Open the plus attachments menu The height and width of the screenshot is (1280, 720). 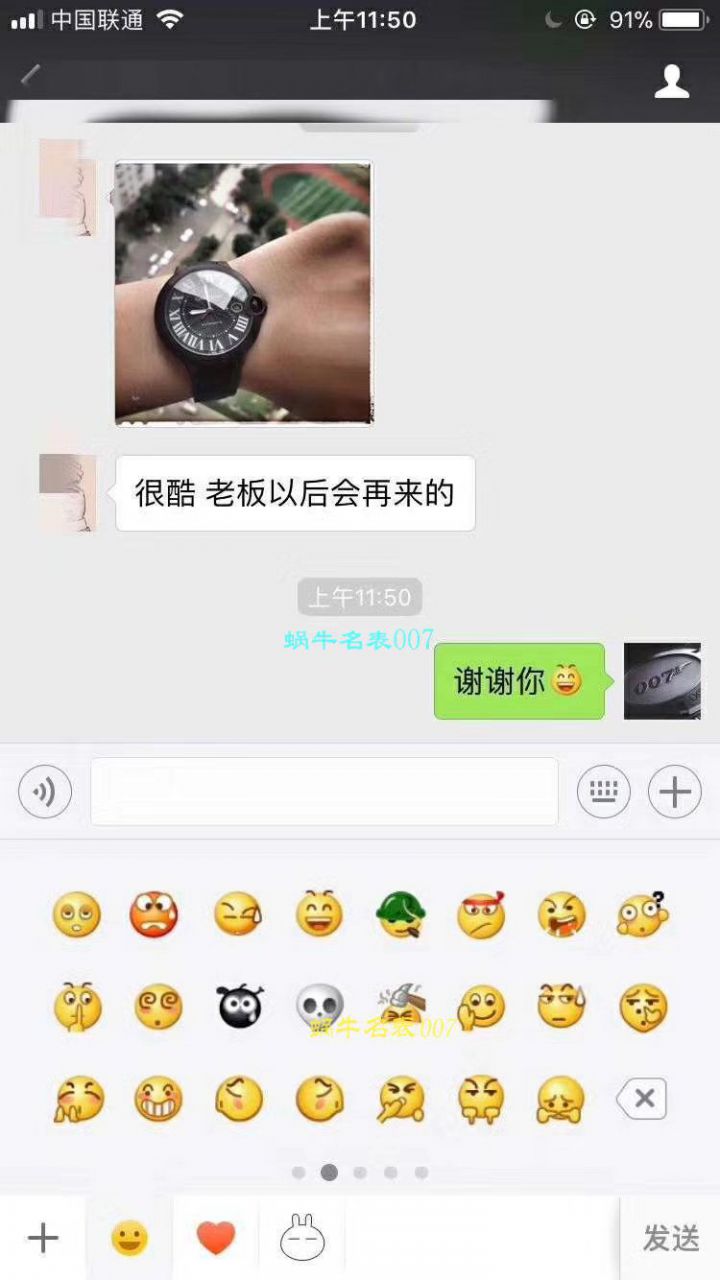[674, 793]
